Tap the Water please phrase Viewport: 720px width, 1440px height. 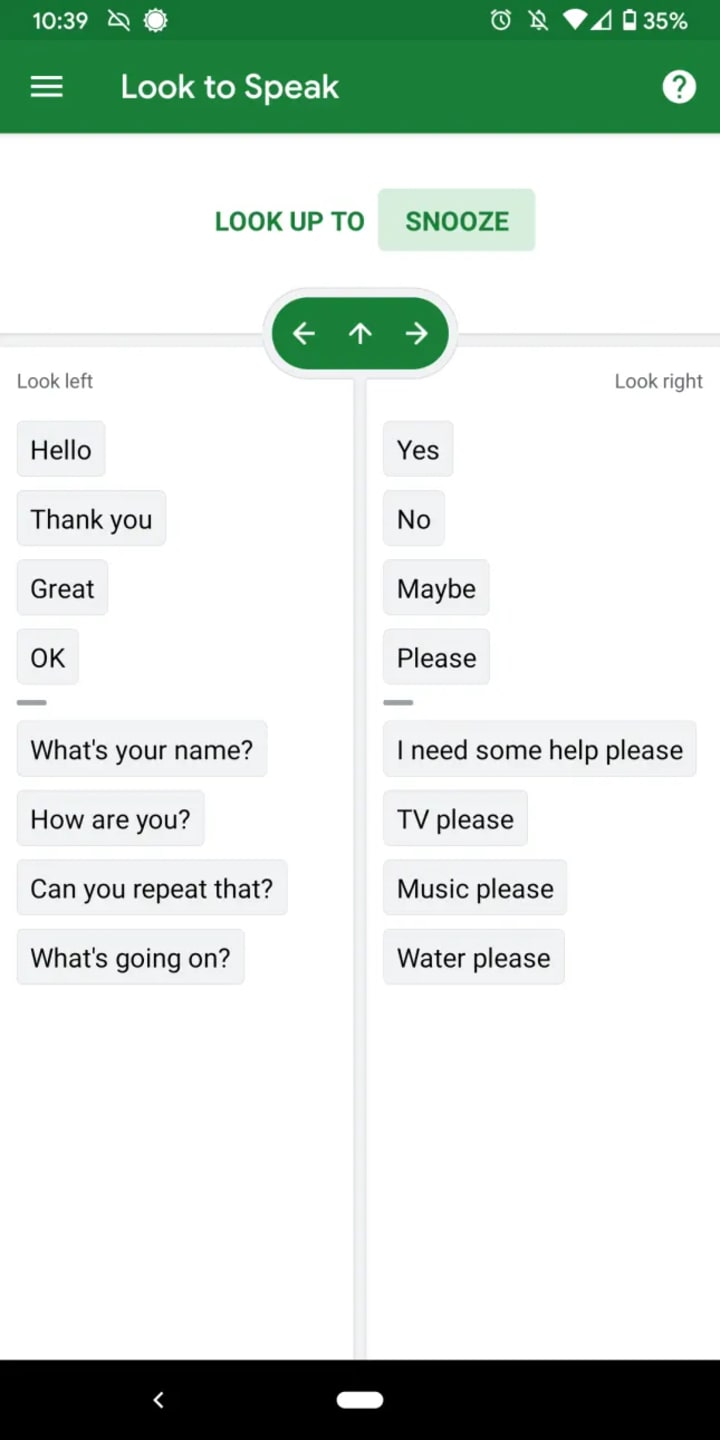pos(474,958)
